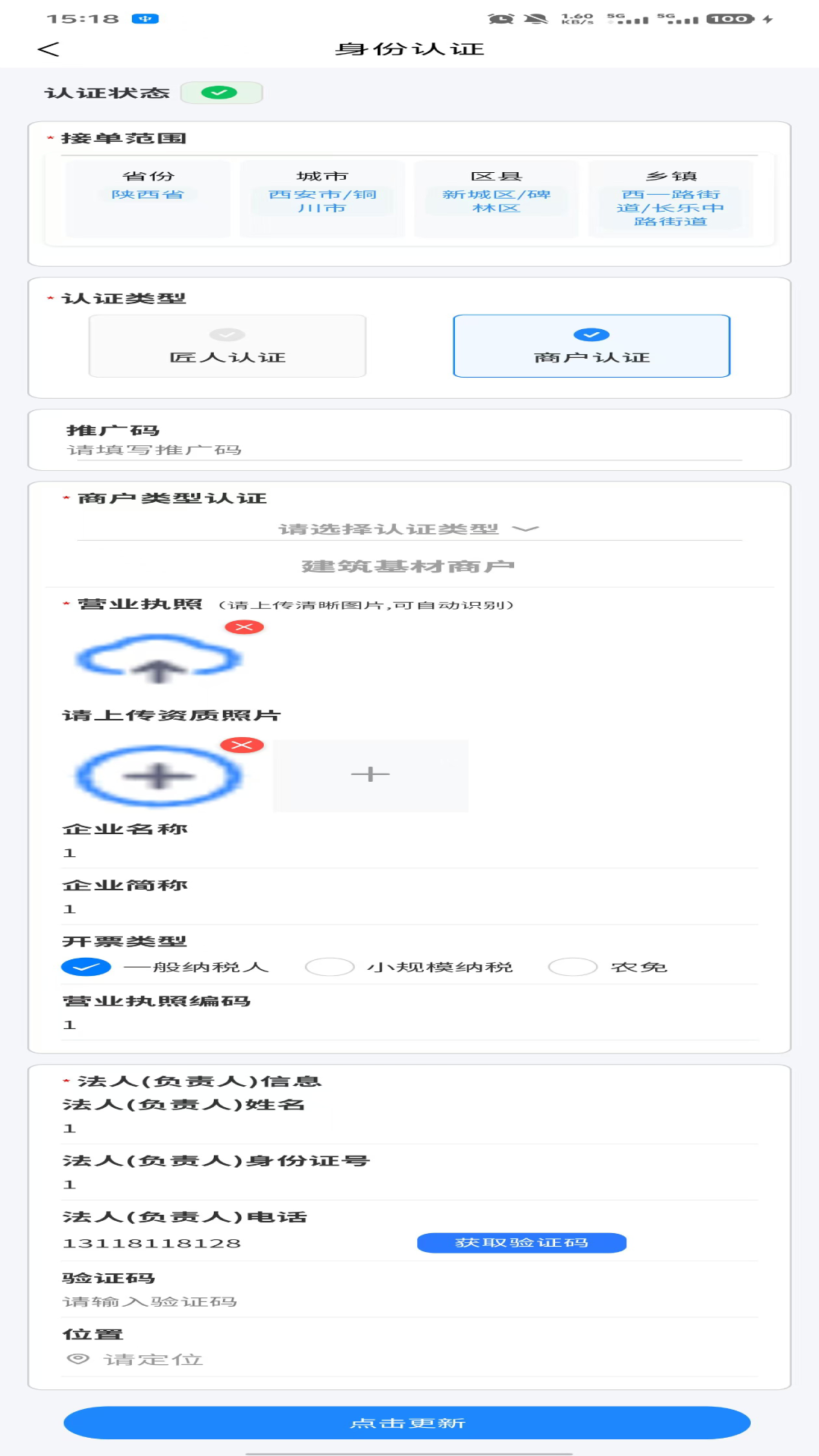Choose 农免 invoice type

607,967
